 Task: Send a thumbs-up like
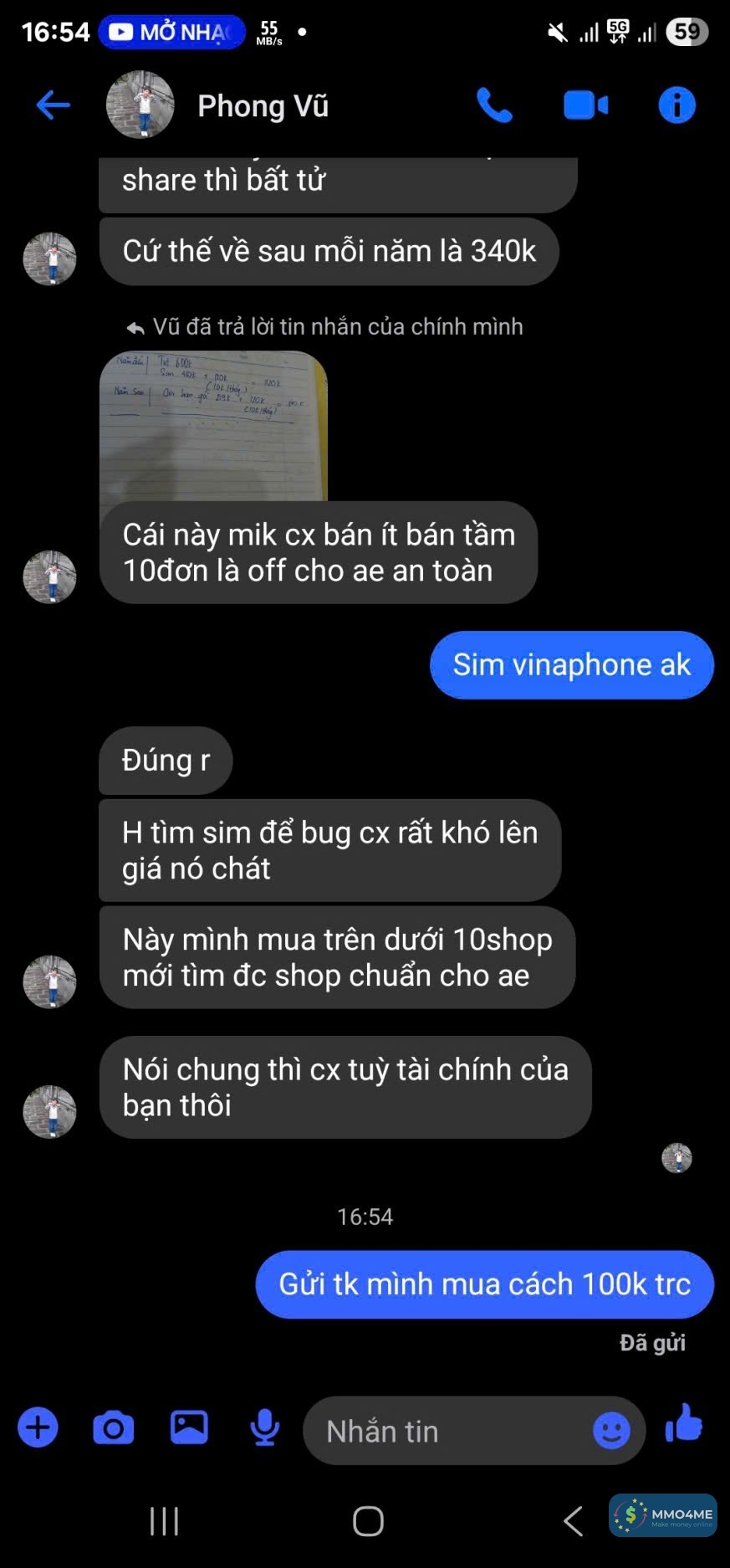point(684,1423)
